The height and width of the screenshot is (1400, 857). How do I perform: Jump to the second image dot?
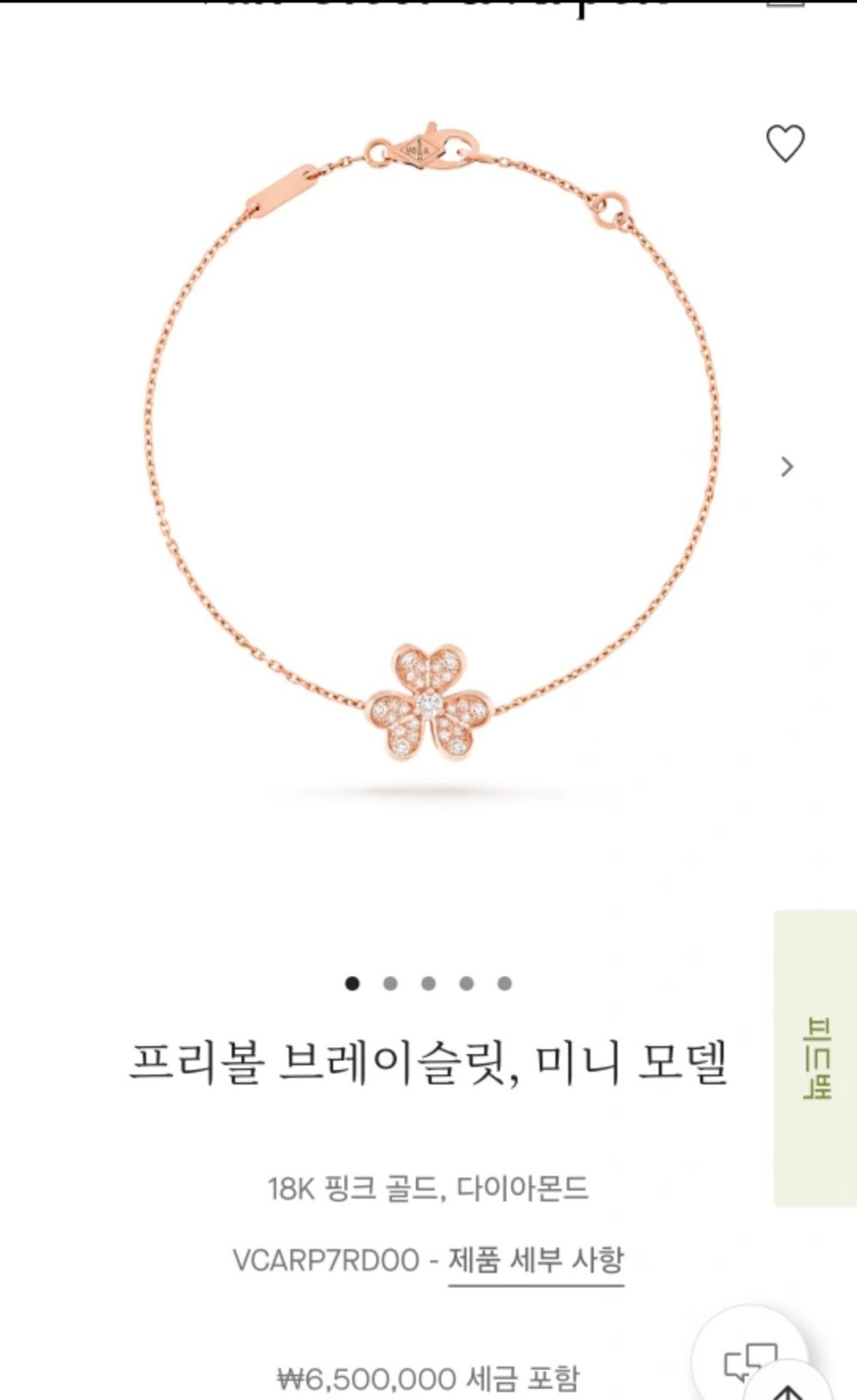[x=390, y=984]
